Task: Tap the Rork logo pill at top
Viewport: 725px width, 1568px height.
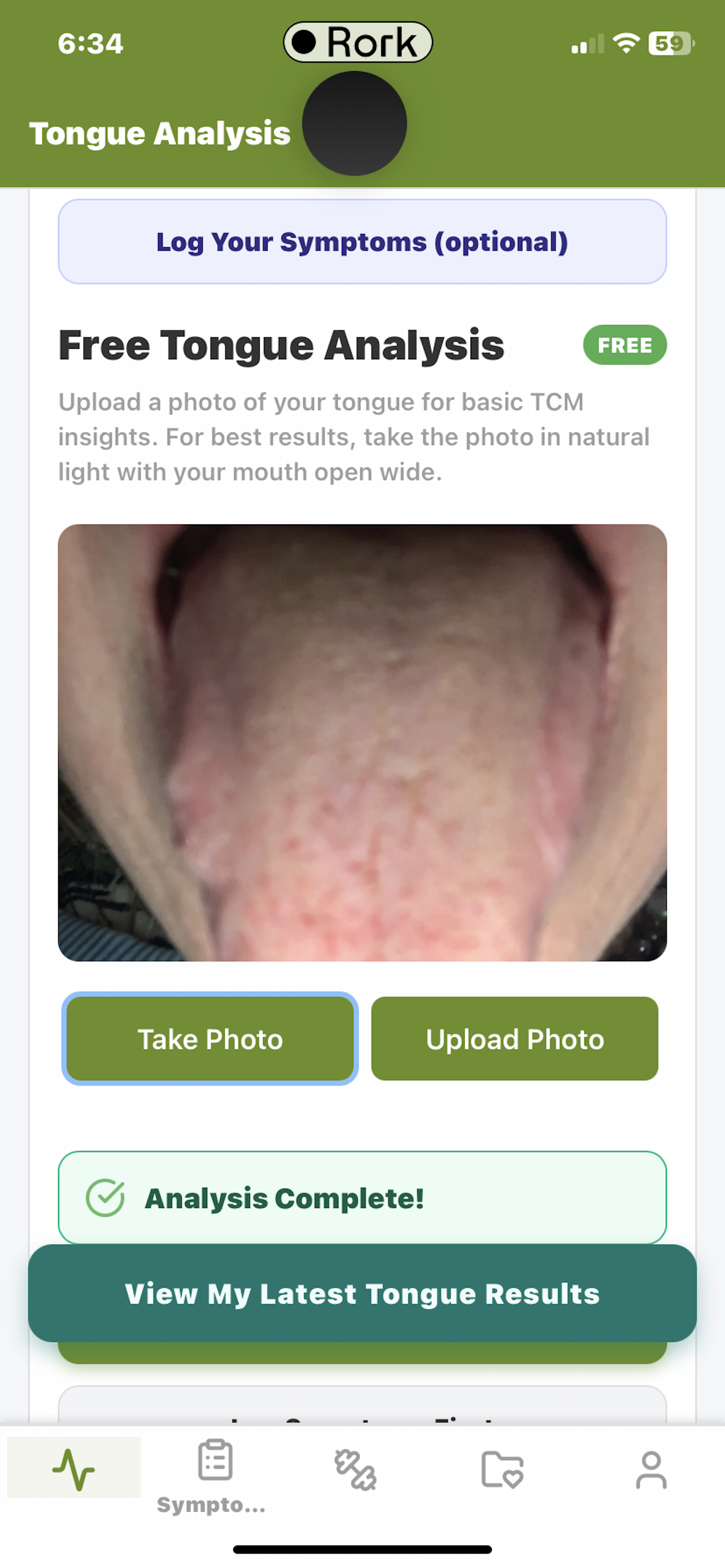Action: point(358,41)
